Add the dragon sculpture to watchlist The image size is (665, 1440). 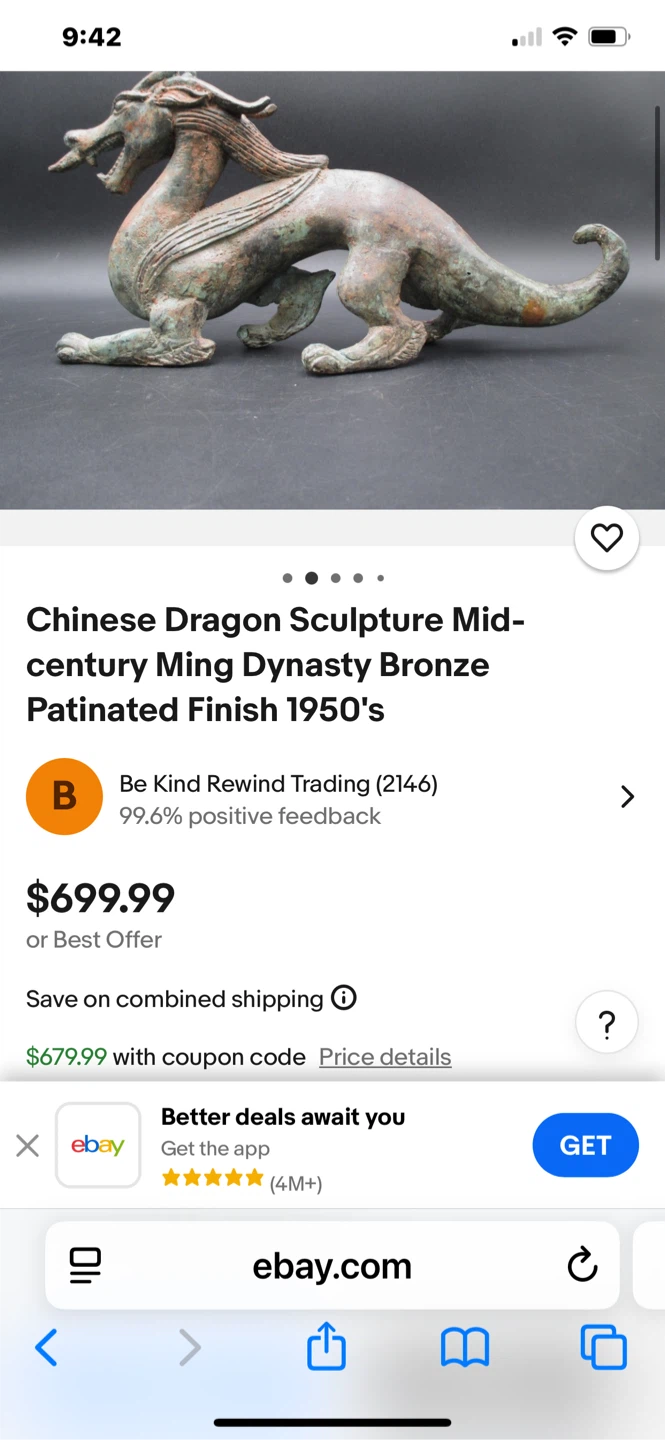[x=606, y=538]
